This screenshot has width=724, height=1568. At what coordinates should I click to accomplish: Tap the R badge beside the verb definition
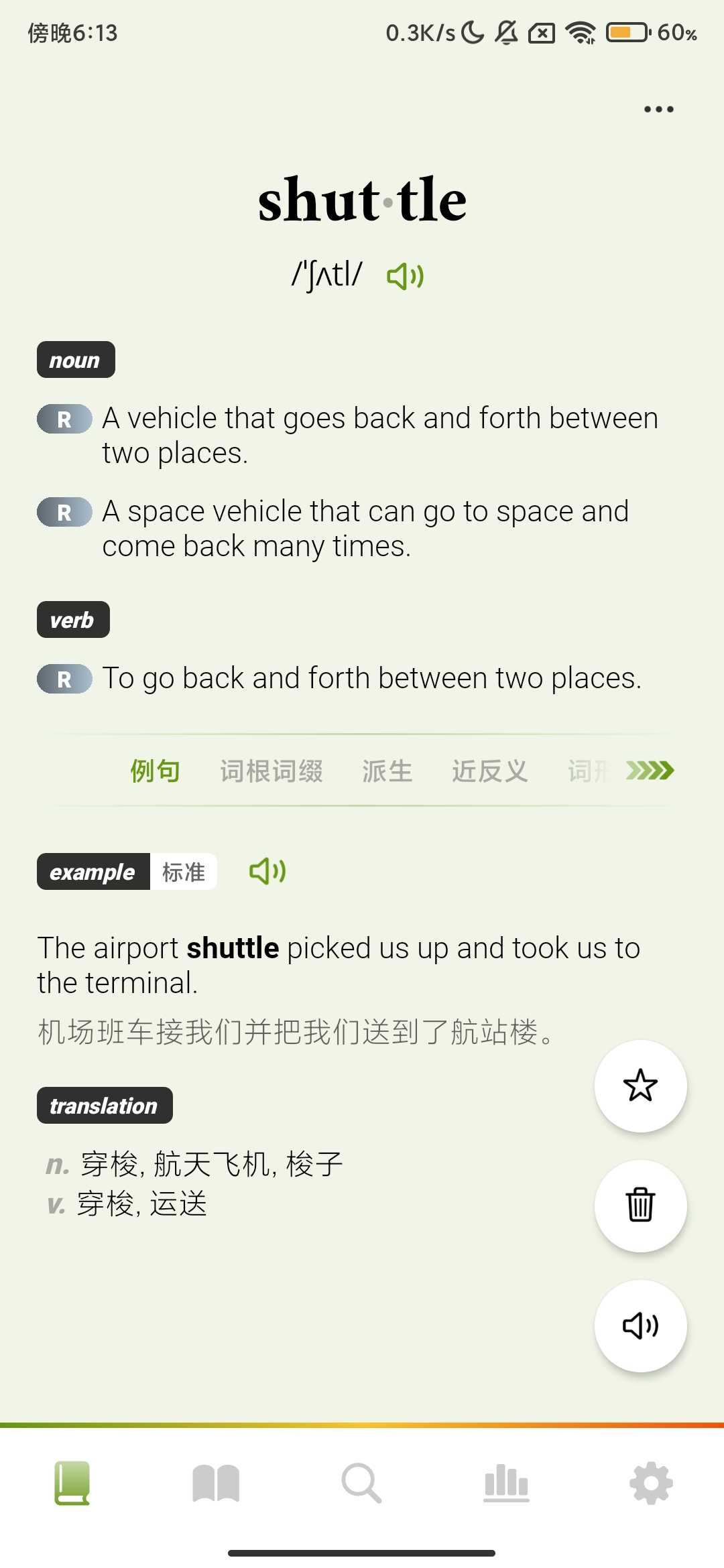(64, 679)
